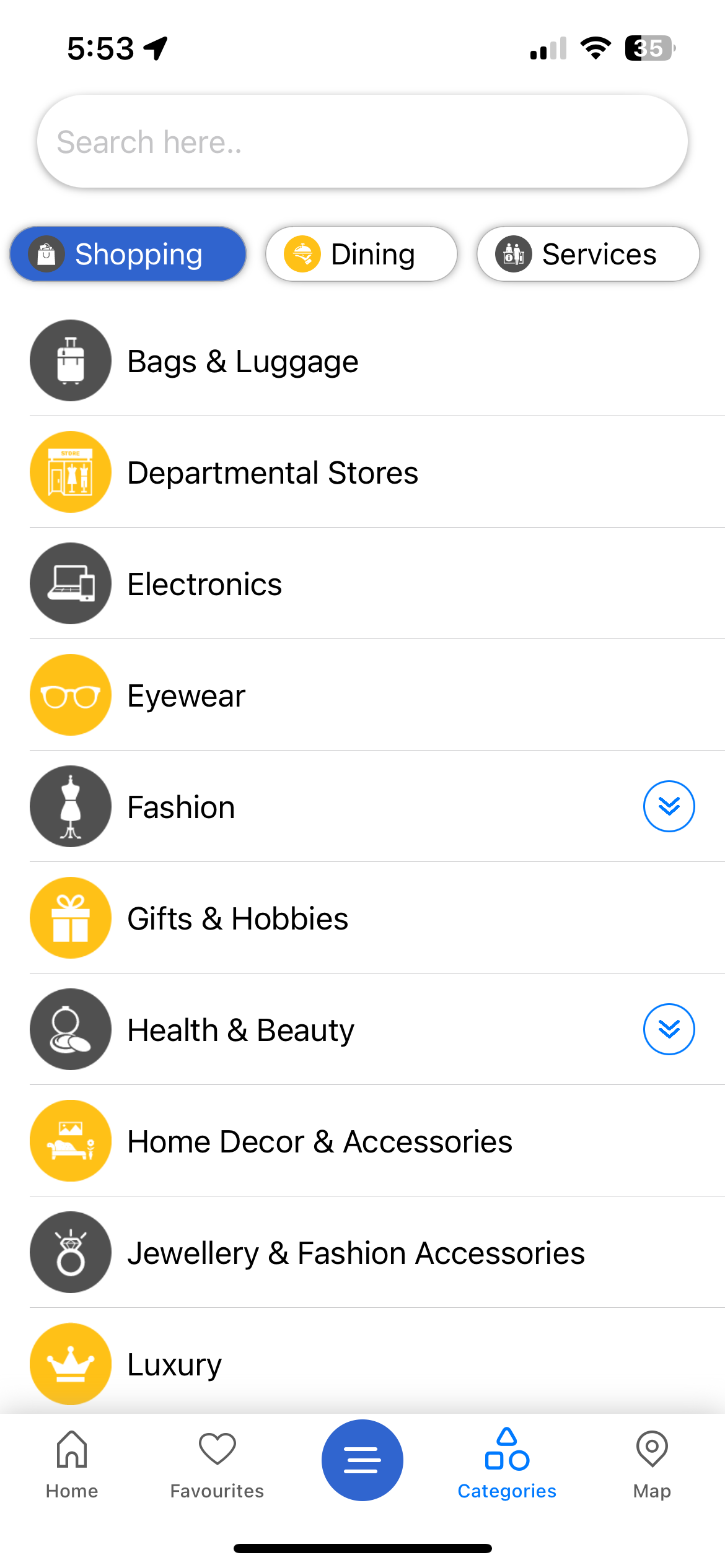Expand Health & Beauty subcategories arrow

tap(669, 1029)
